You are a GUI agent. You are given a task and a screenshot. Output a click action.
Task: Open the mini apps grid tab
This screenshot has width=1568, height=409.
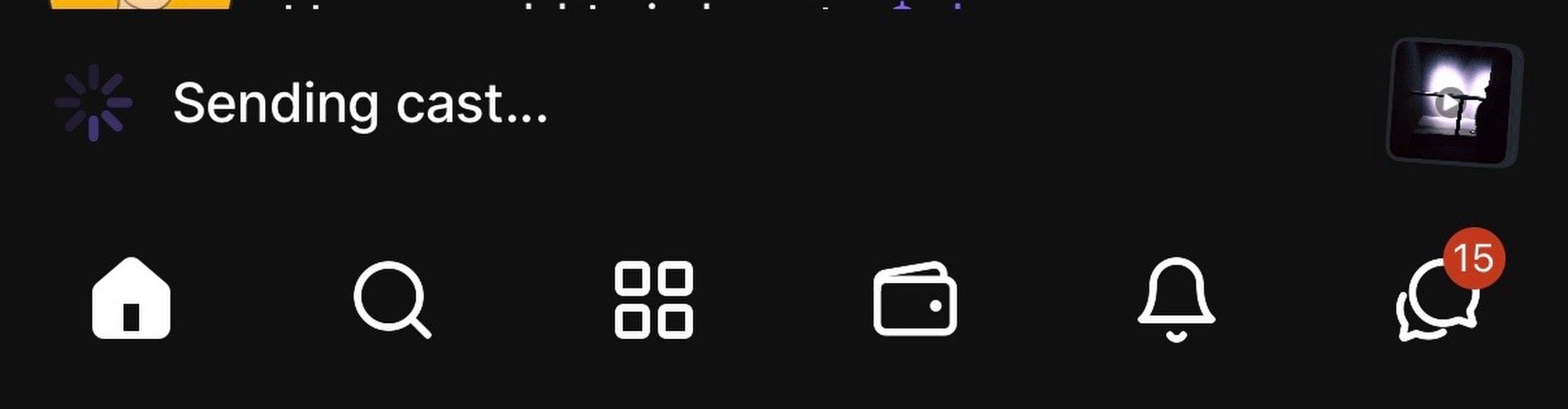[x=653, y=300]
